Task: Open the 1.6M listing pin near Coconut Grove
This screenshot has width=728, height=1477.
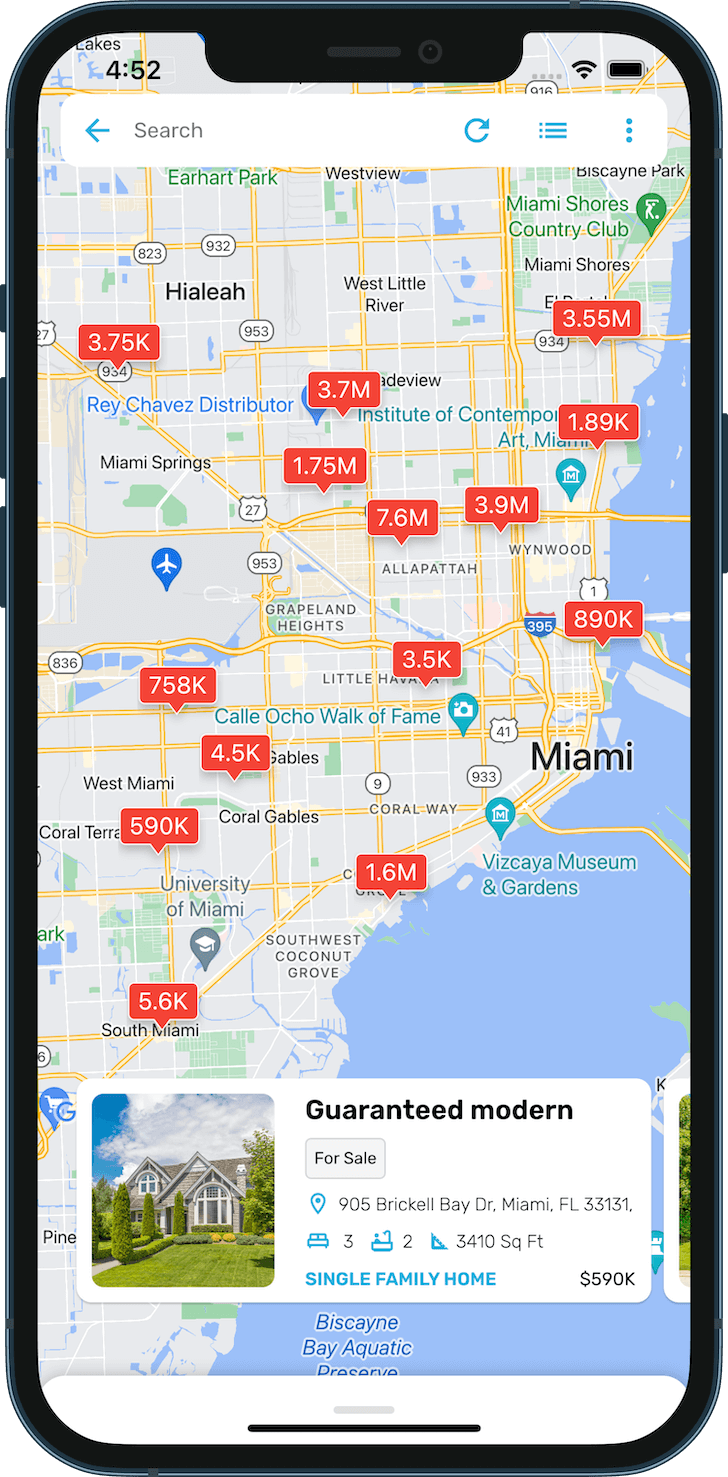Action: tap(392, 872)
